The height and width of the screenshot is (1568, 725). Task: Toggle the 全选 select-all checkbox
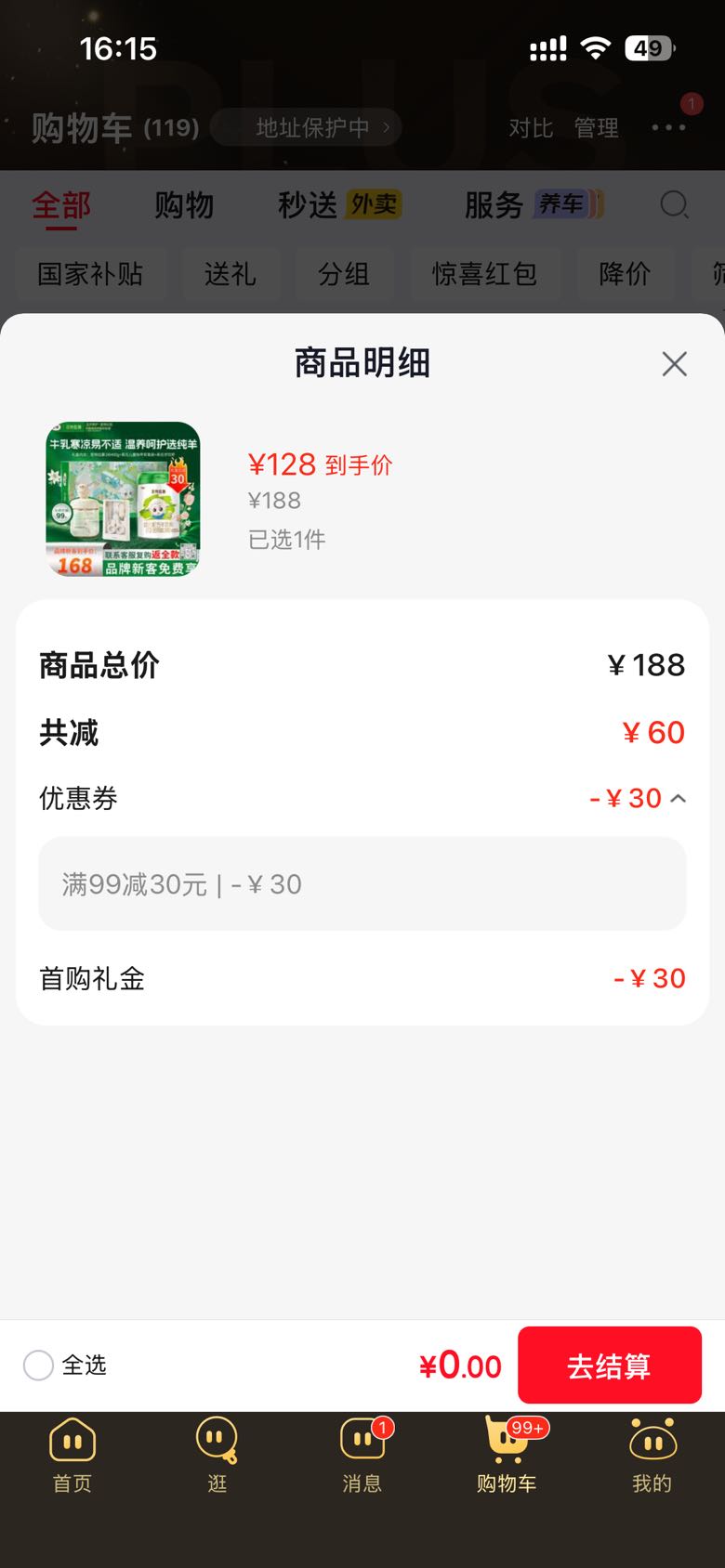click(38, 1365)
